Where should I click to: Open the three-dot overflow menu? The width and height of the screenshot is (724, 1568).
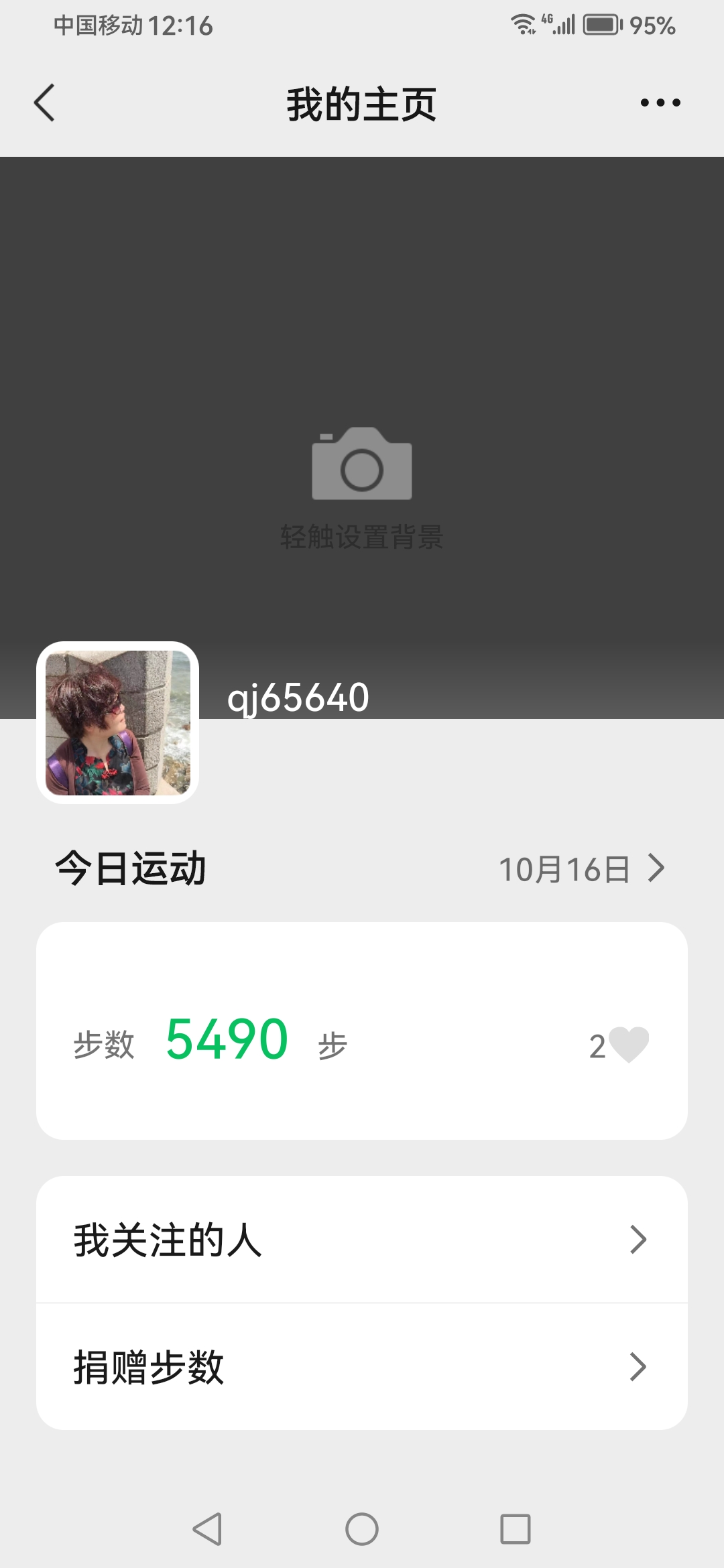[x=660, y=103]
